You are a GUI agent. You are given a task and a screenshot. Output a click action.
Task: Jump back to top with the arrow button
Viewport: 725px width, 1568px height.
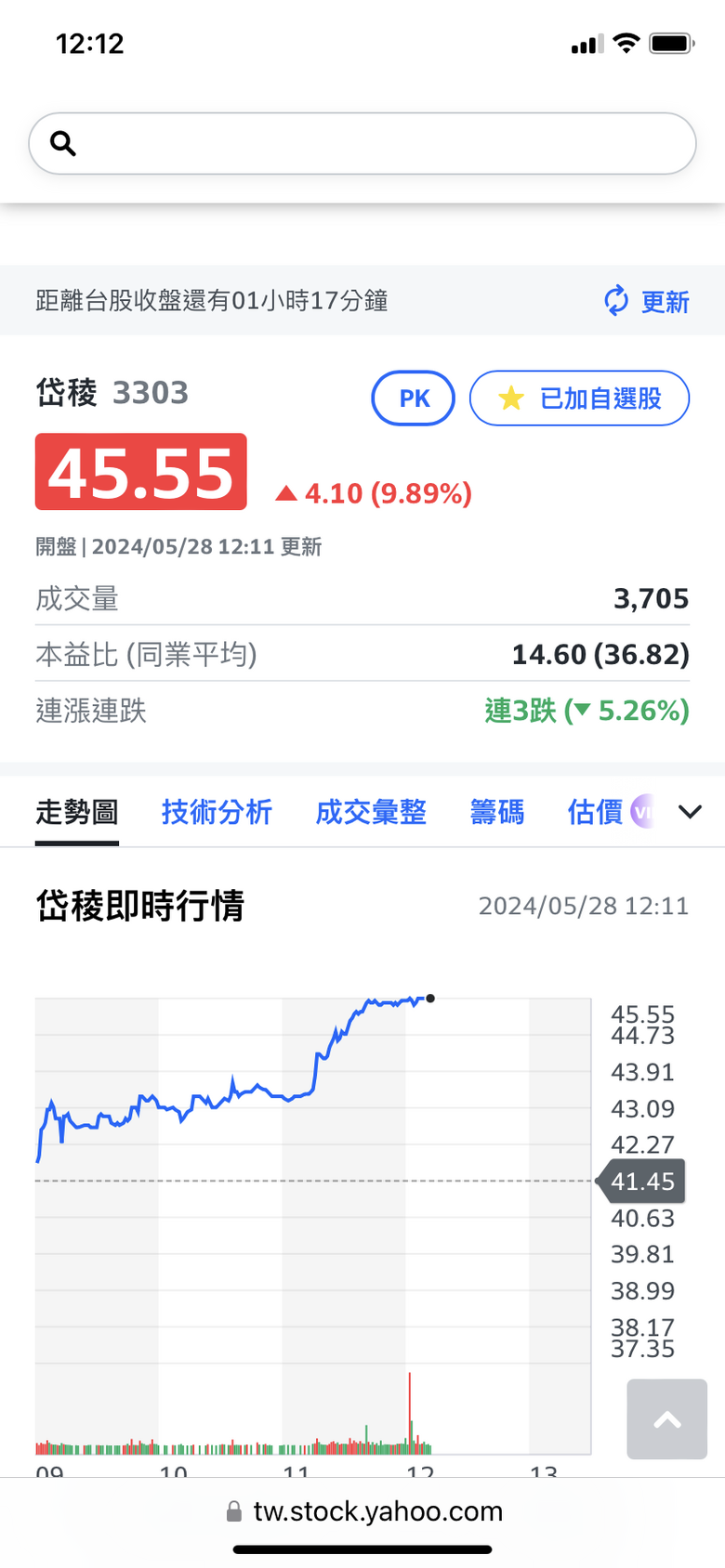667,1419
